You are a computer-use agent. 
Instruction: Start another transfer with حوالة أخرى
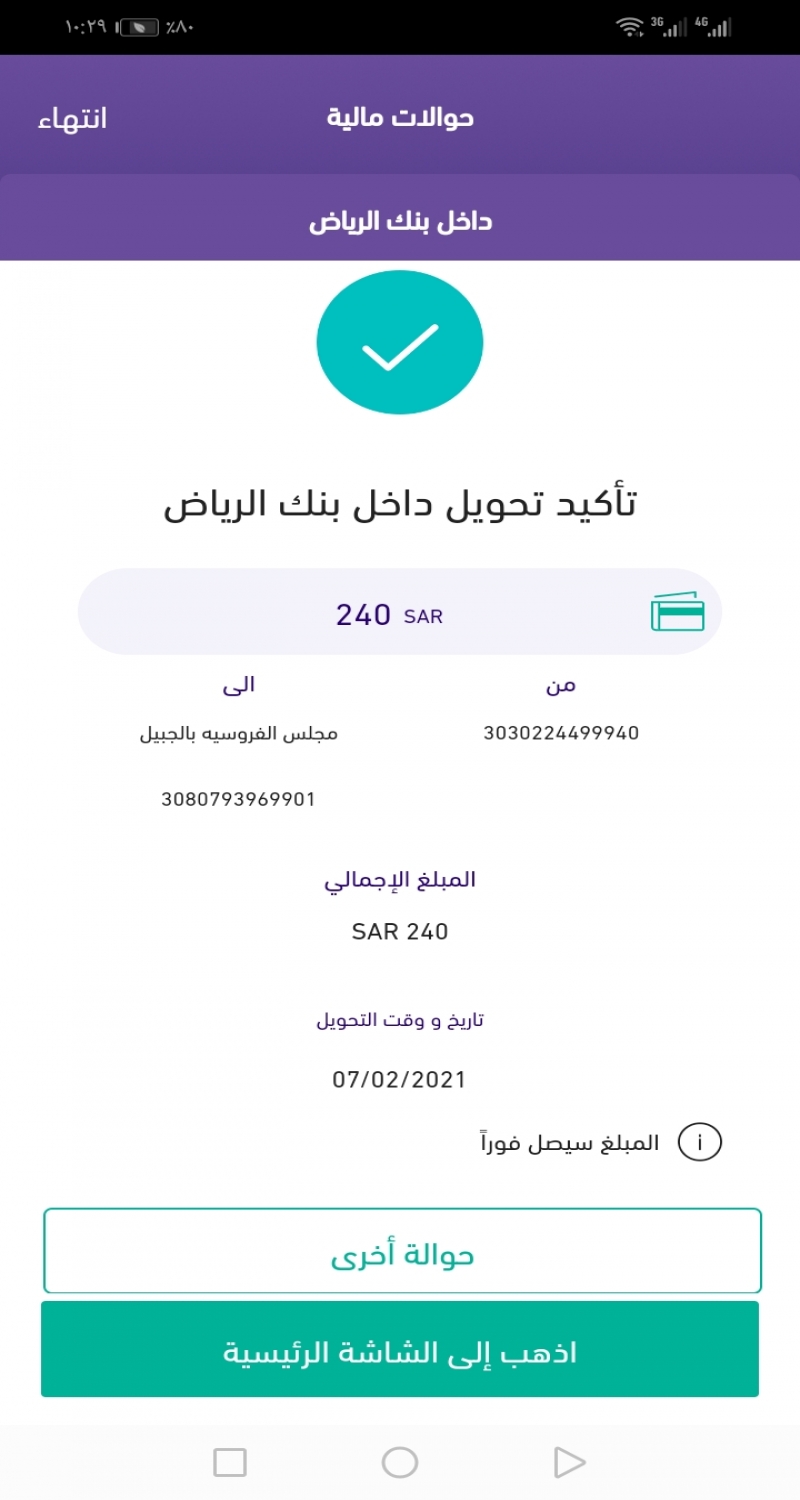402,1252
